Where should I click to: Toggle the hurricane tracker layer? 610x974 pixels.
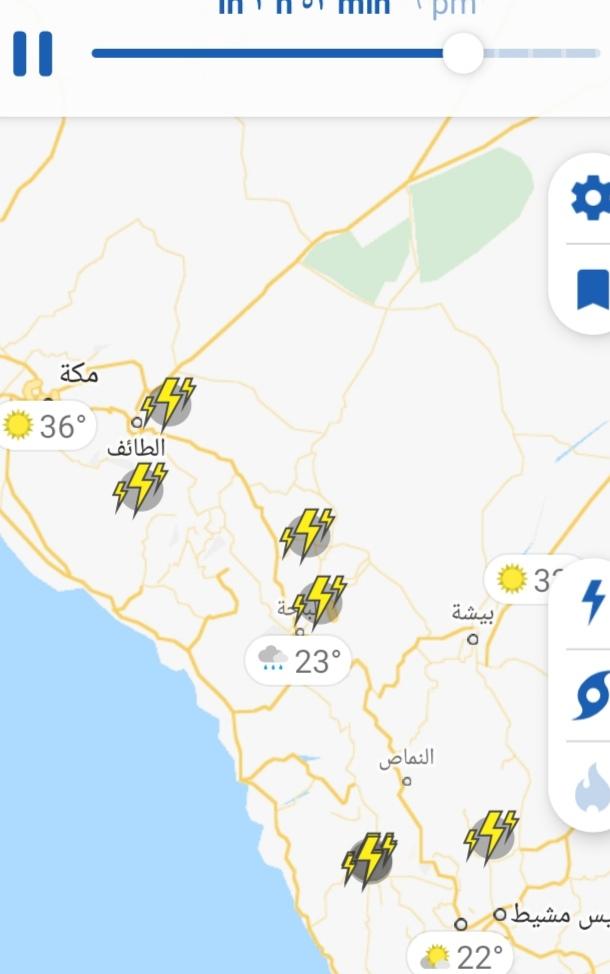click(x=592, y=695)
